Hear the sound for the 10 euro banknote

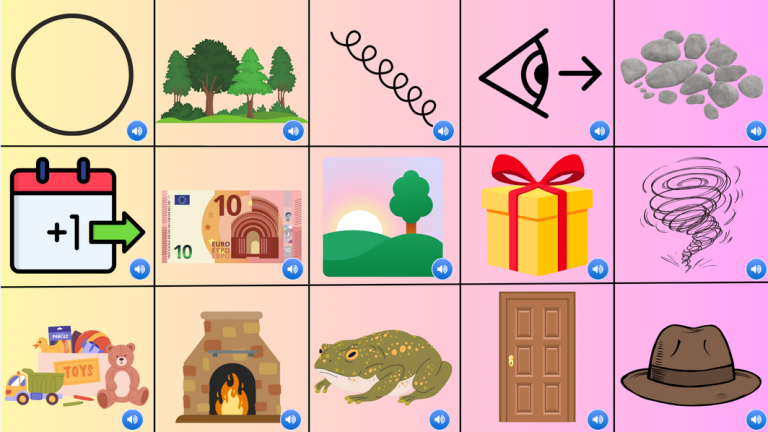coord(292,269)
